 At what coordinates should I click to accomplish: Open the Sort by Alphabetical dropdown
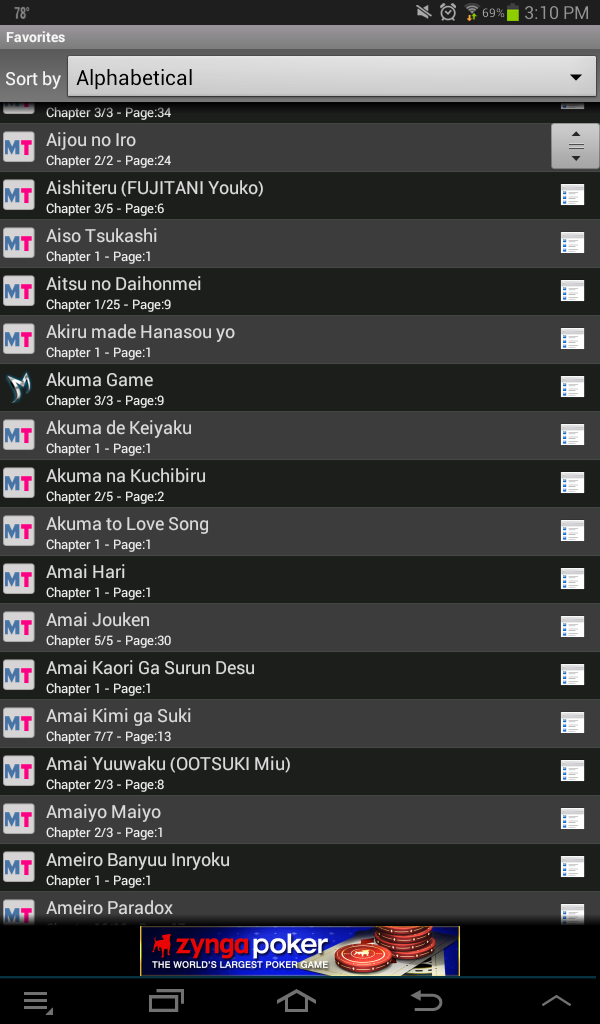pos(330,78)
